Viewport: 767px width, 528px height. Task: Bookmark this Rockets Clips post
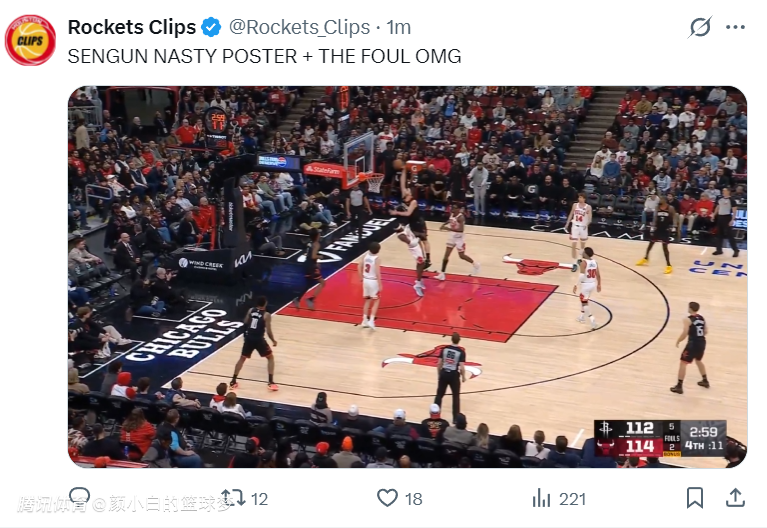coord(695,497)
